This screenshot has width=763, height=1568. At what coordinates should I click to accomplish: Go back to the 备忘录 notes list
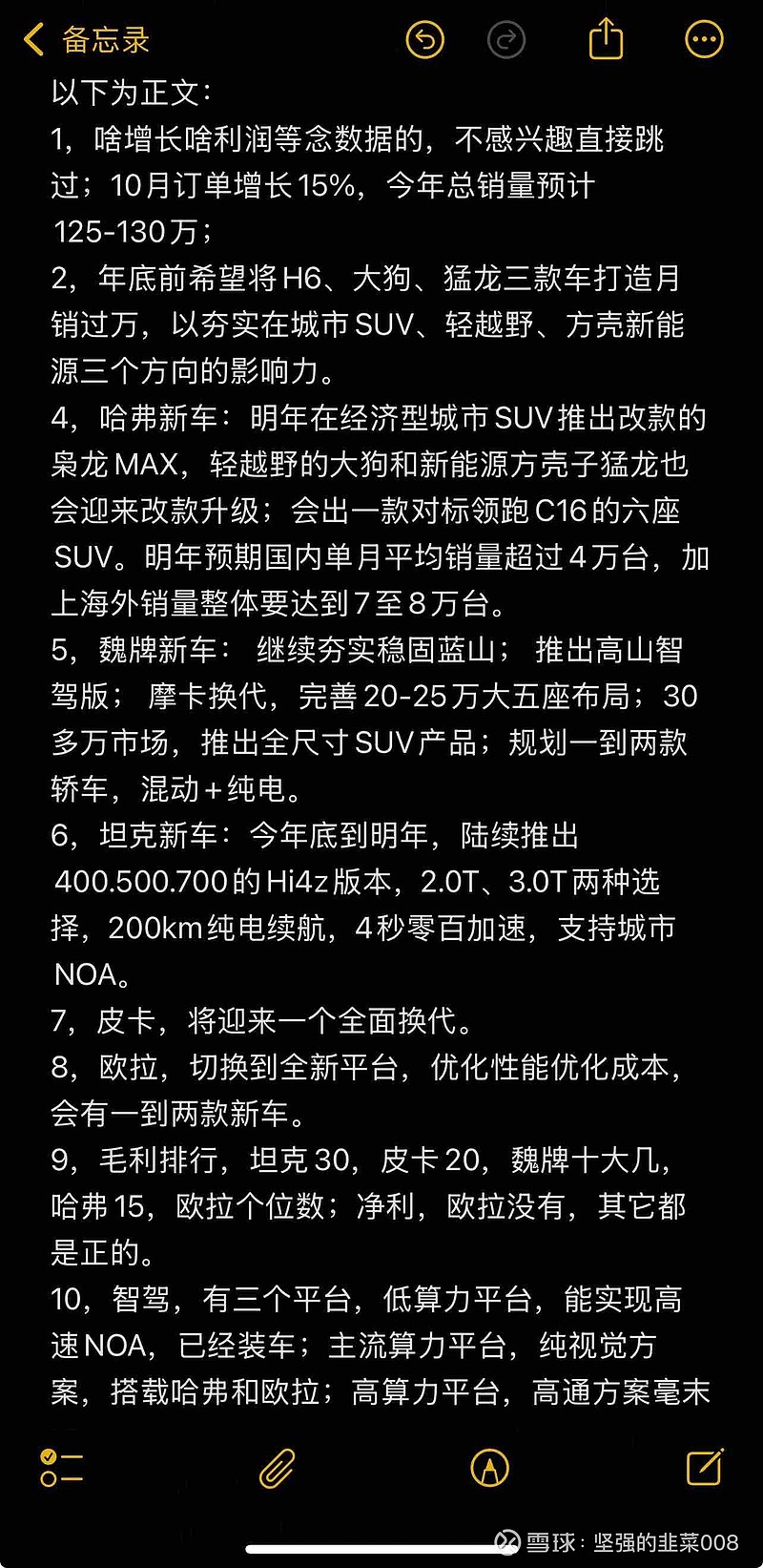pyautogui.click(x=86, y=40)
